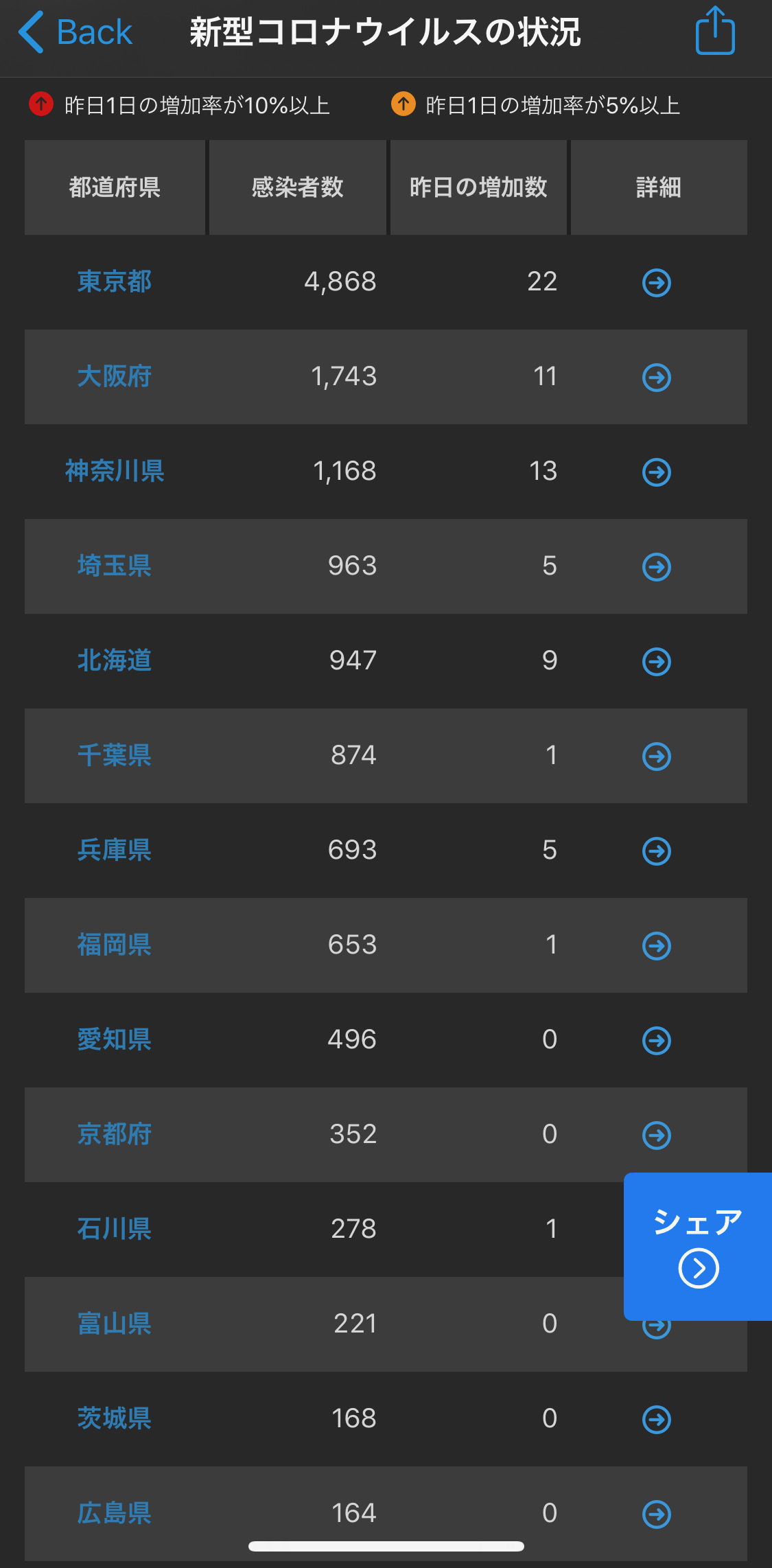Open details arrow for 広島県
The height and width of the screenshot is (1568, 772).
(x=657, y=1514)
